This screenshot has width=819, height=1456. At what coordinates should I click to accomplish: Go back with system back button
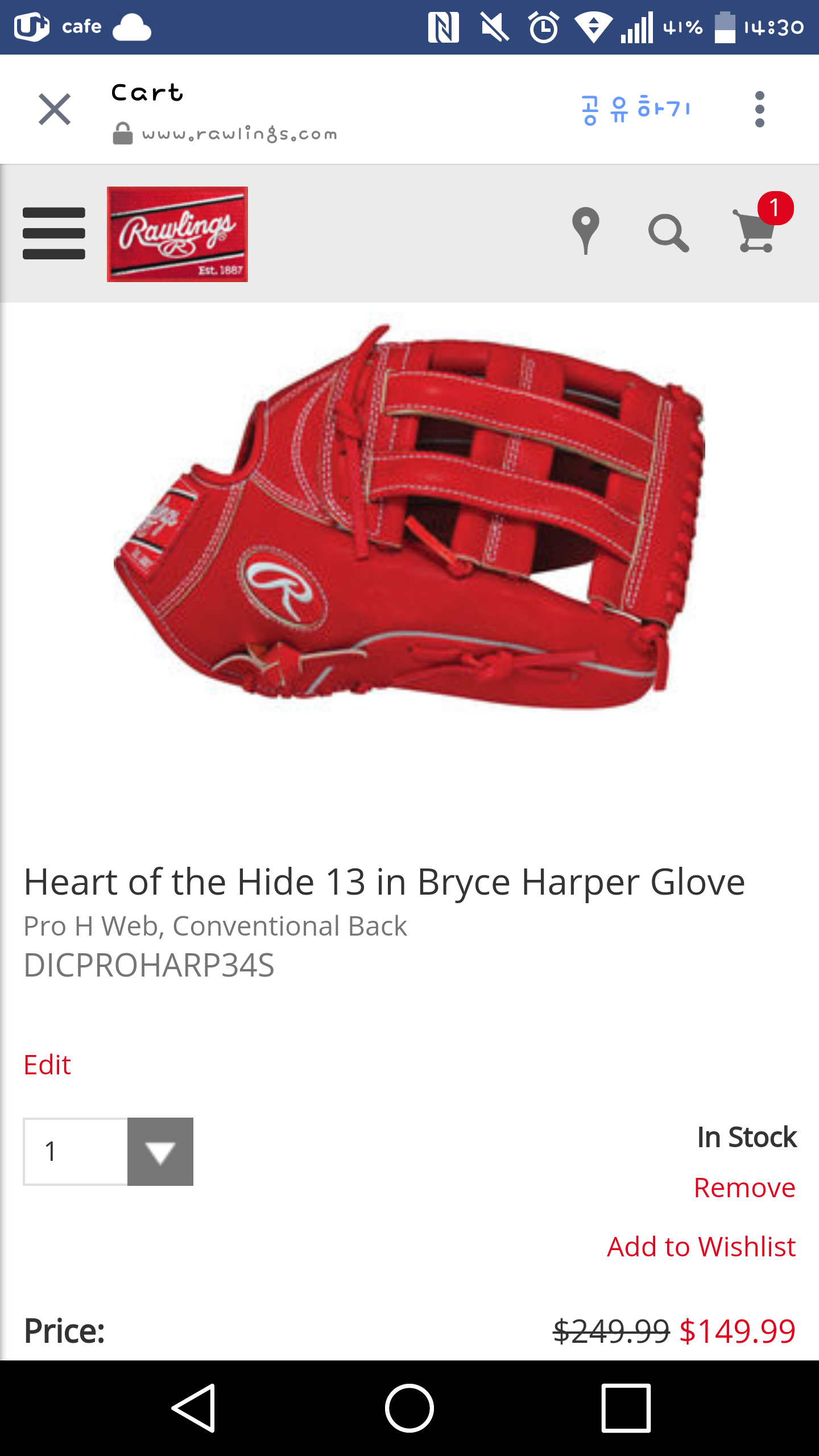(193, 1408)
